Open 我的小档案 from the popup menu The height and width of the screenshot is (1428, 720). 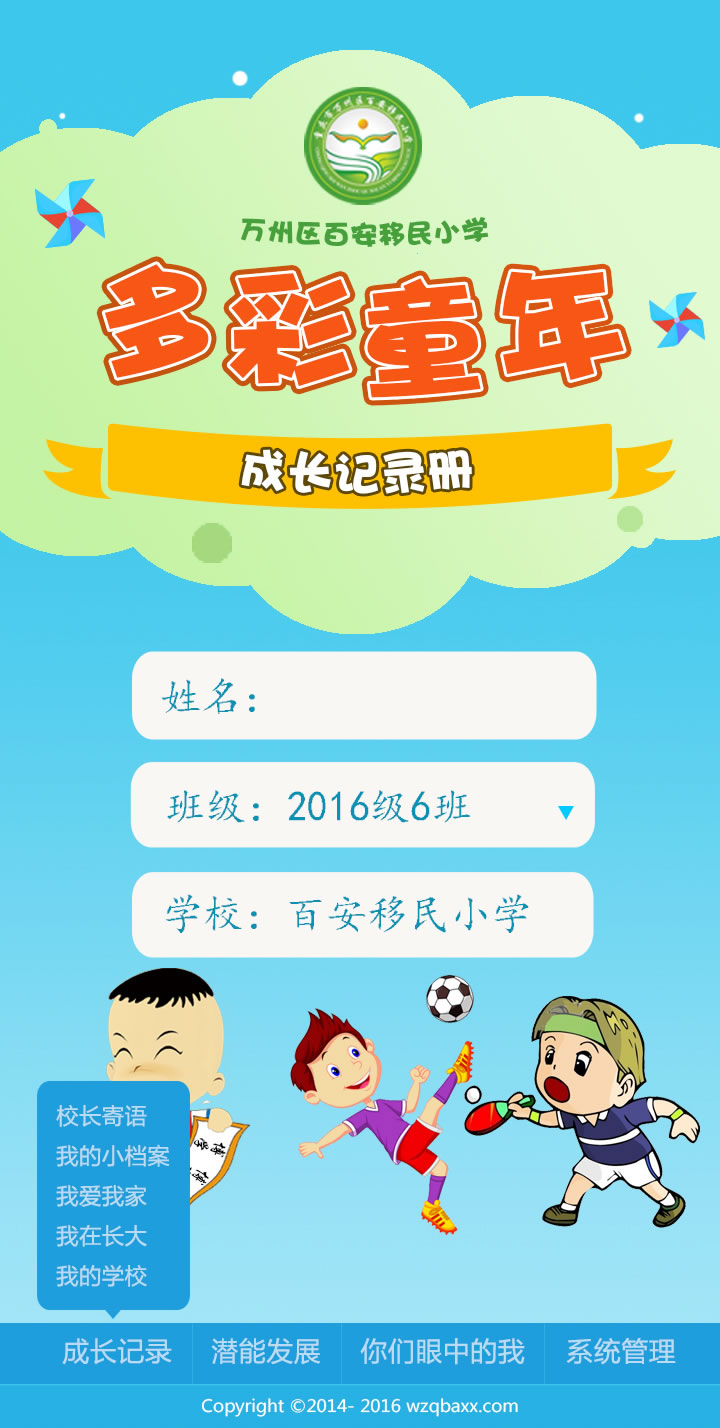(113, 1156)
